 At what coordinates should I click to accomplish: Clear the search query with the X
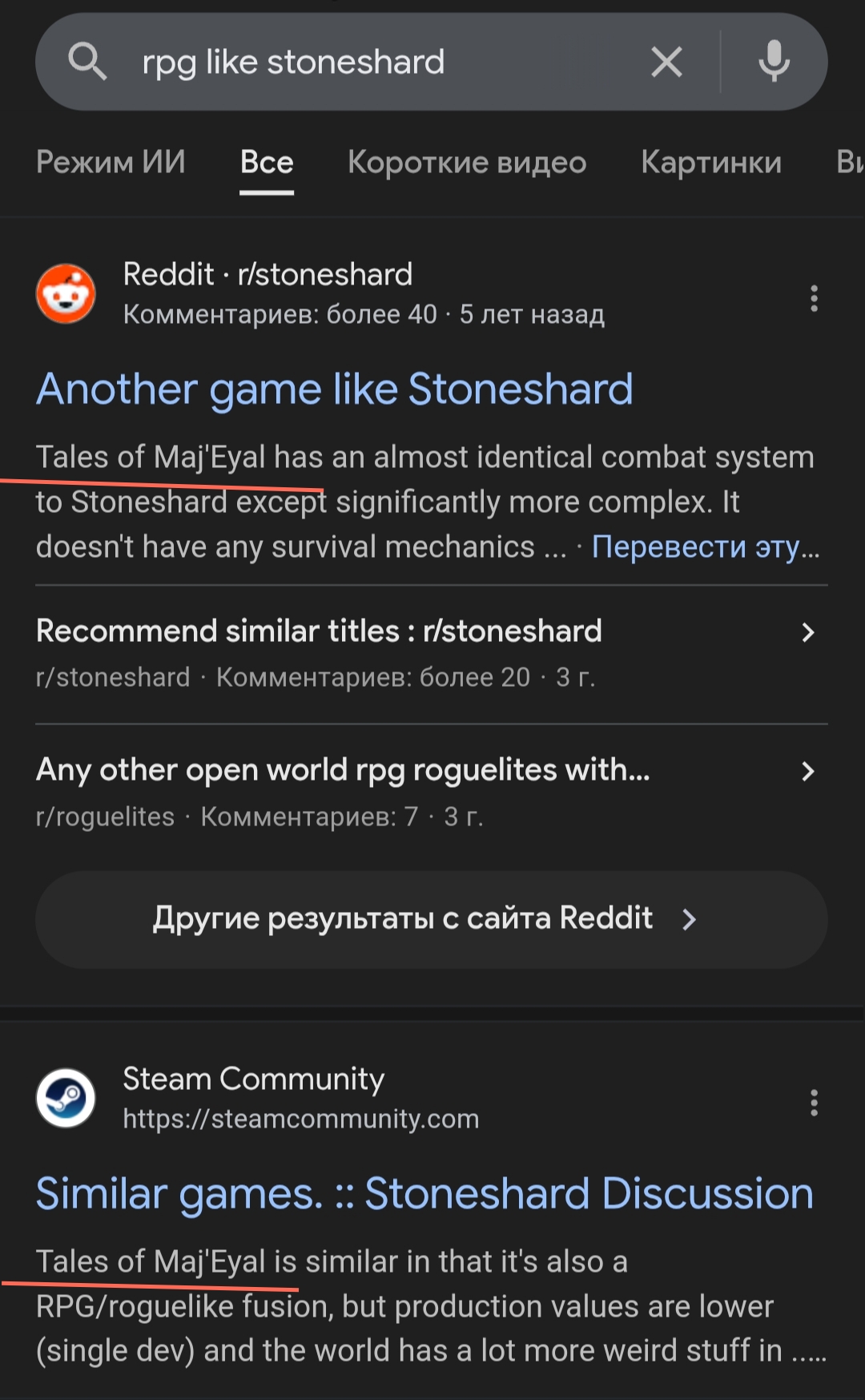tap(666, 62)
